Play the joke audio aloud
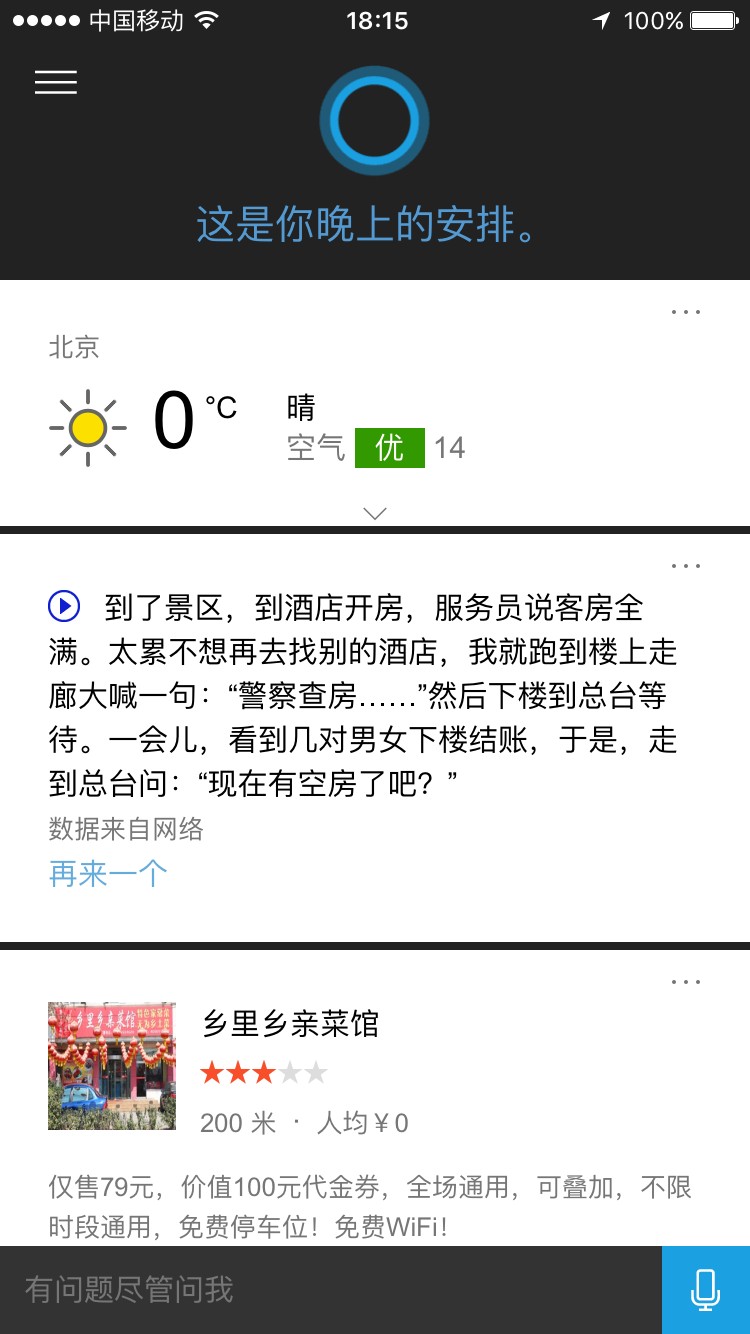Viewport: 750px width, 1334px height. [x=64, y=606]
